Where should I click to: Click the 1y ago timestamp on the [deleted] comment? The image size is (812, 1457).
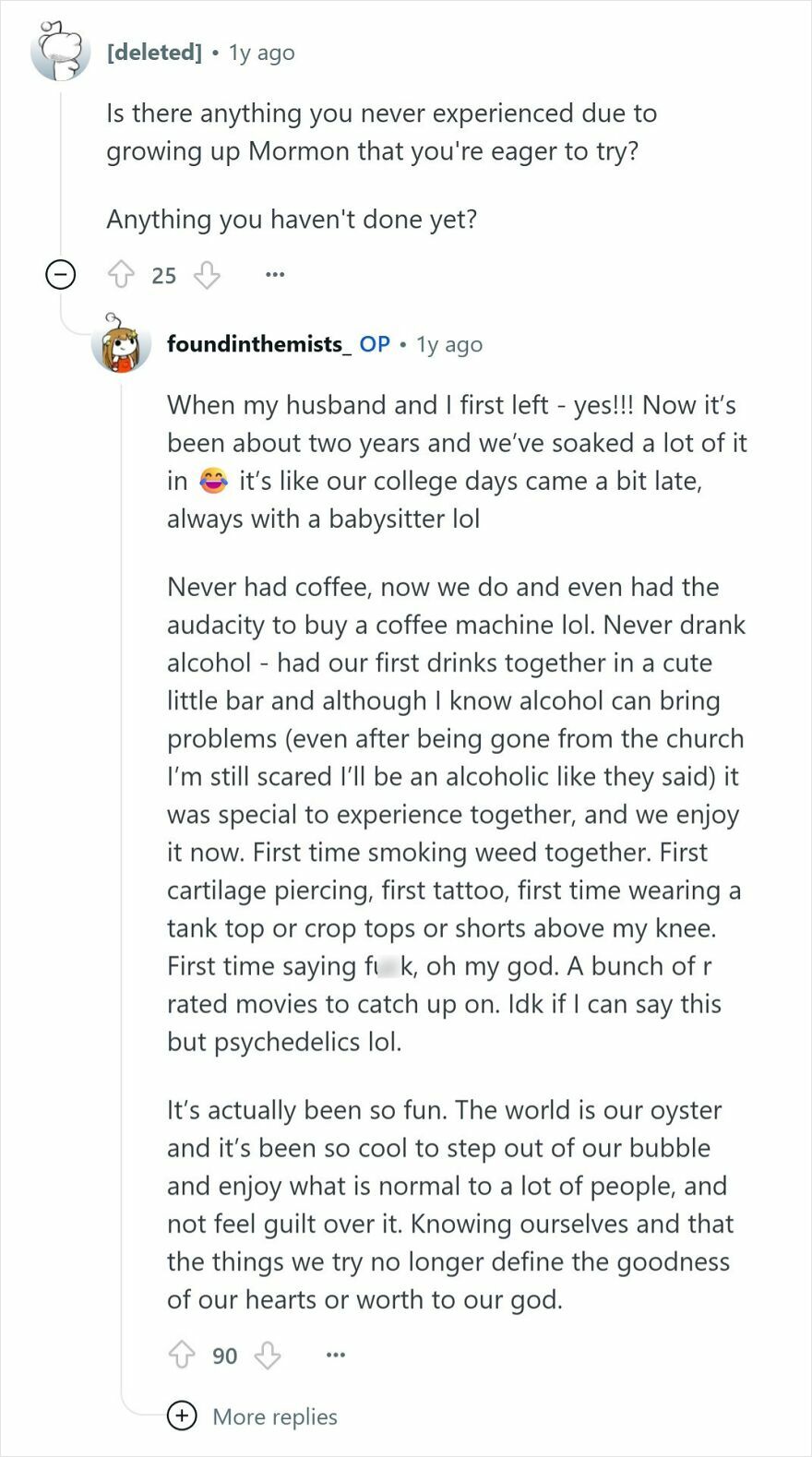tap(262, 52)
